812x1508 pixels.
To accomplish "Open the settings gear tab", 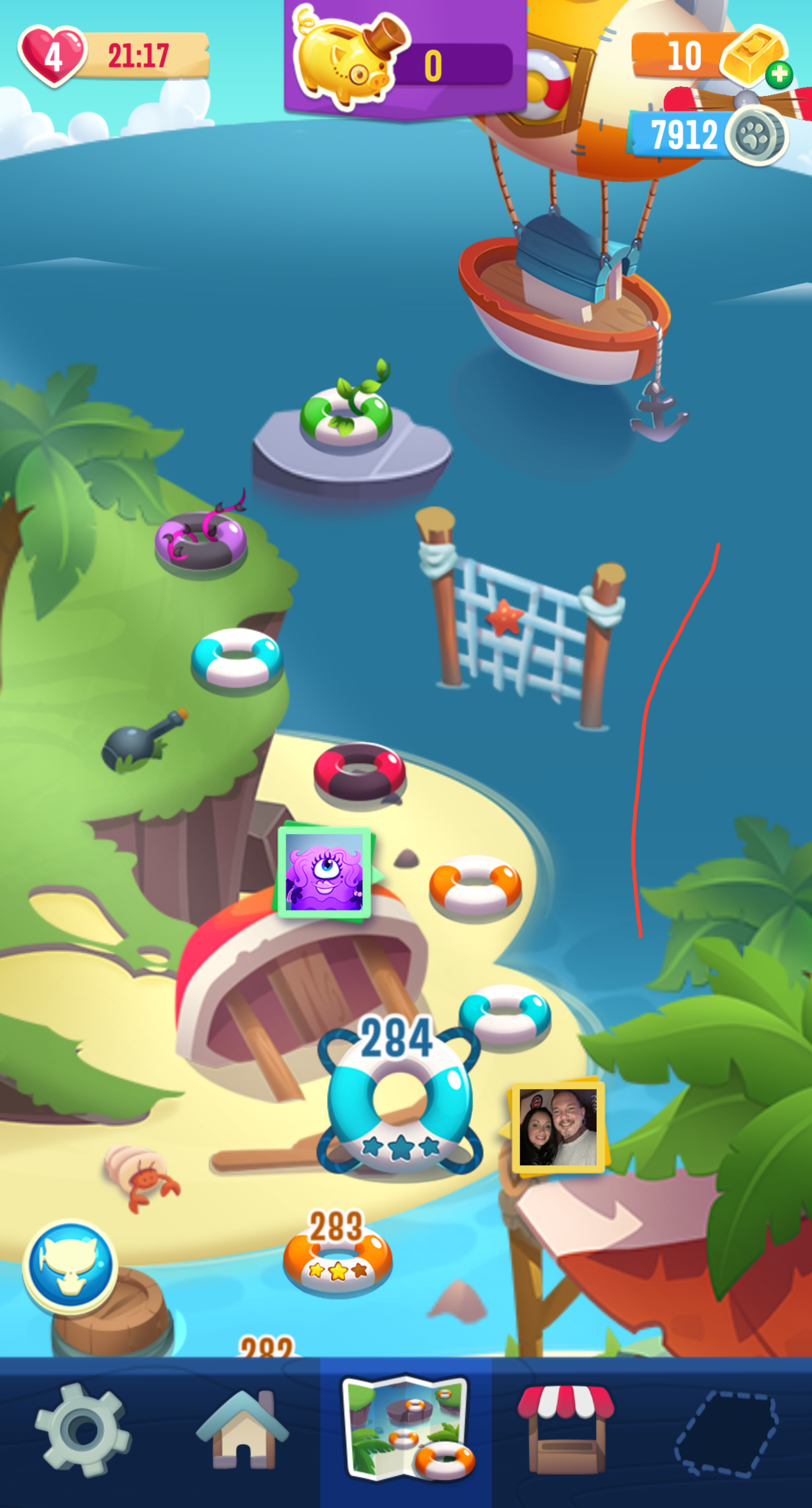I will click(x=82, y=1431).
